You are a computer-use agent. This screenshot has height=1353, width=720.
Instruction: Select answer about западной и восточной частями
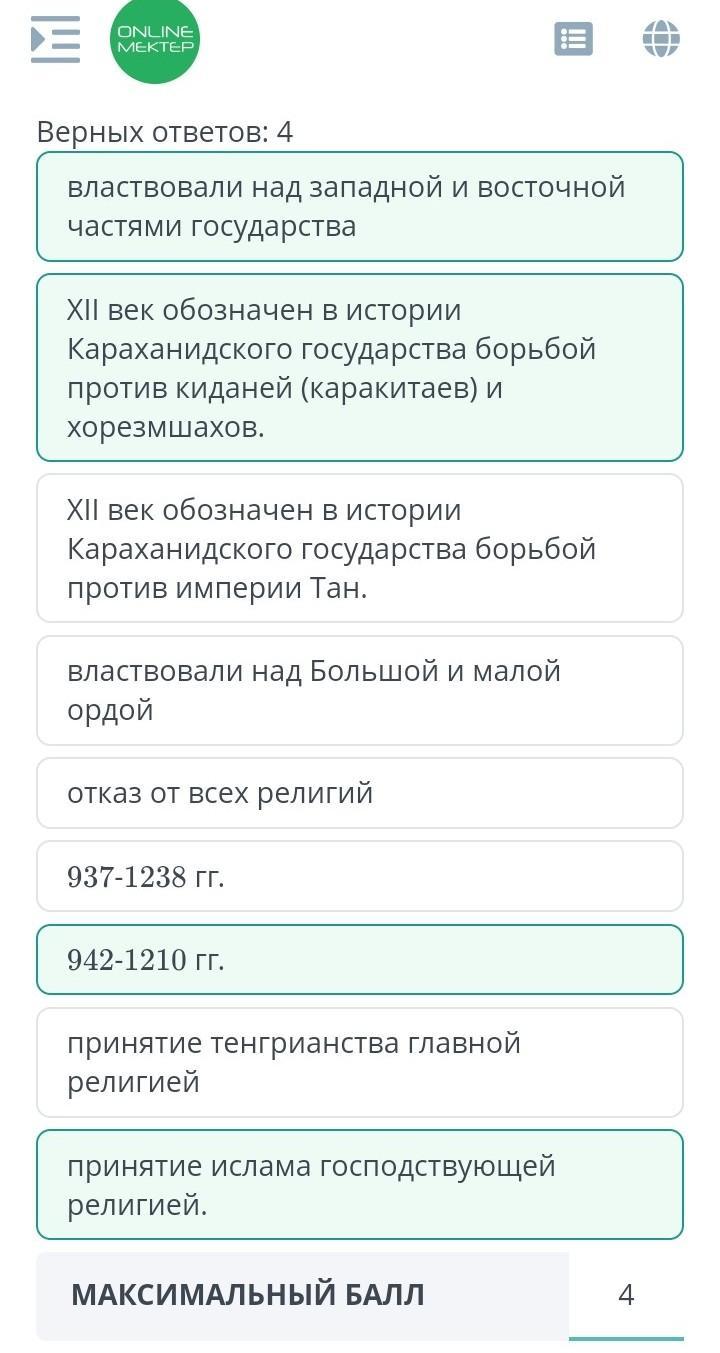tap(360, 207)
